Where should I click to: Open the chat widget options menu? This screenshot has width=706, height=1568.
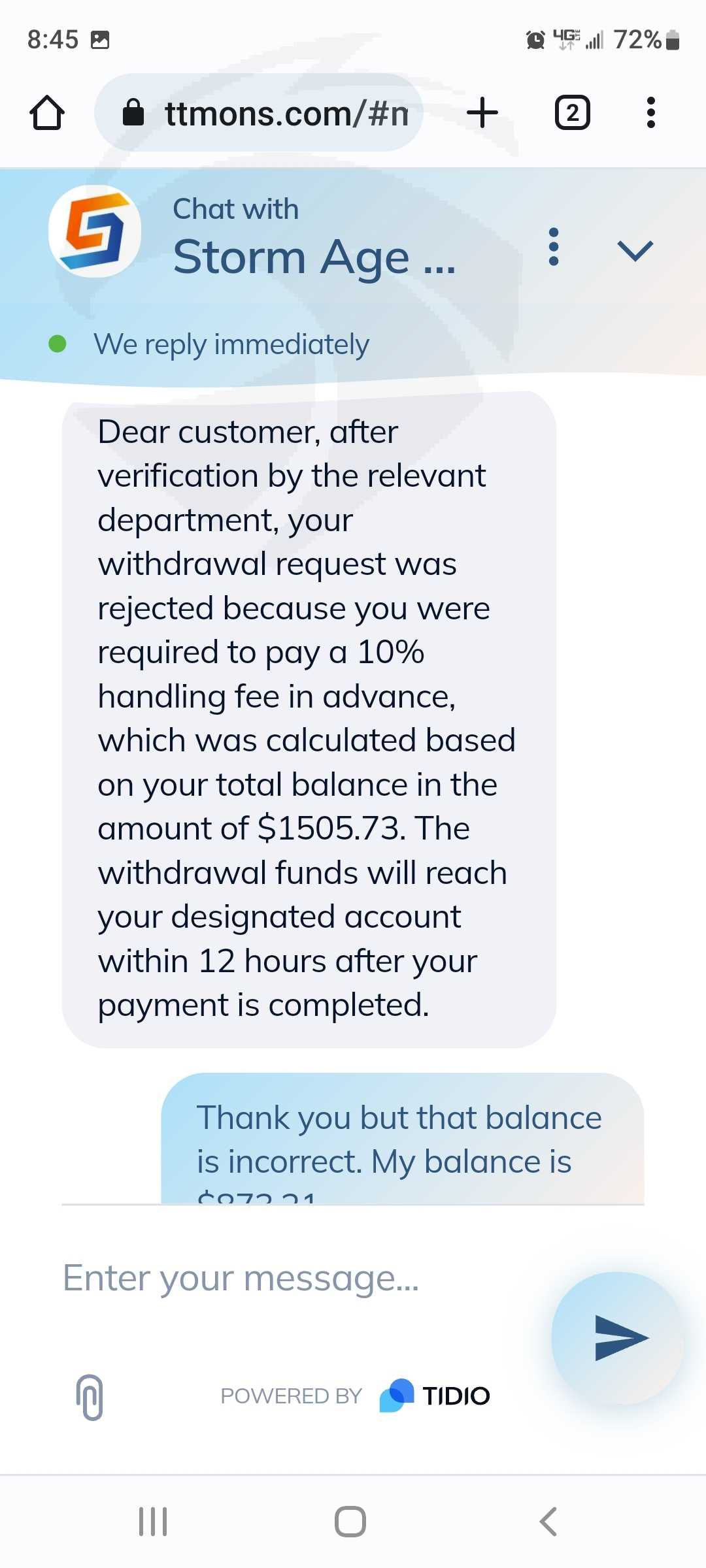click(554, 247)
